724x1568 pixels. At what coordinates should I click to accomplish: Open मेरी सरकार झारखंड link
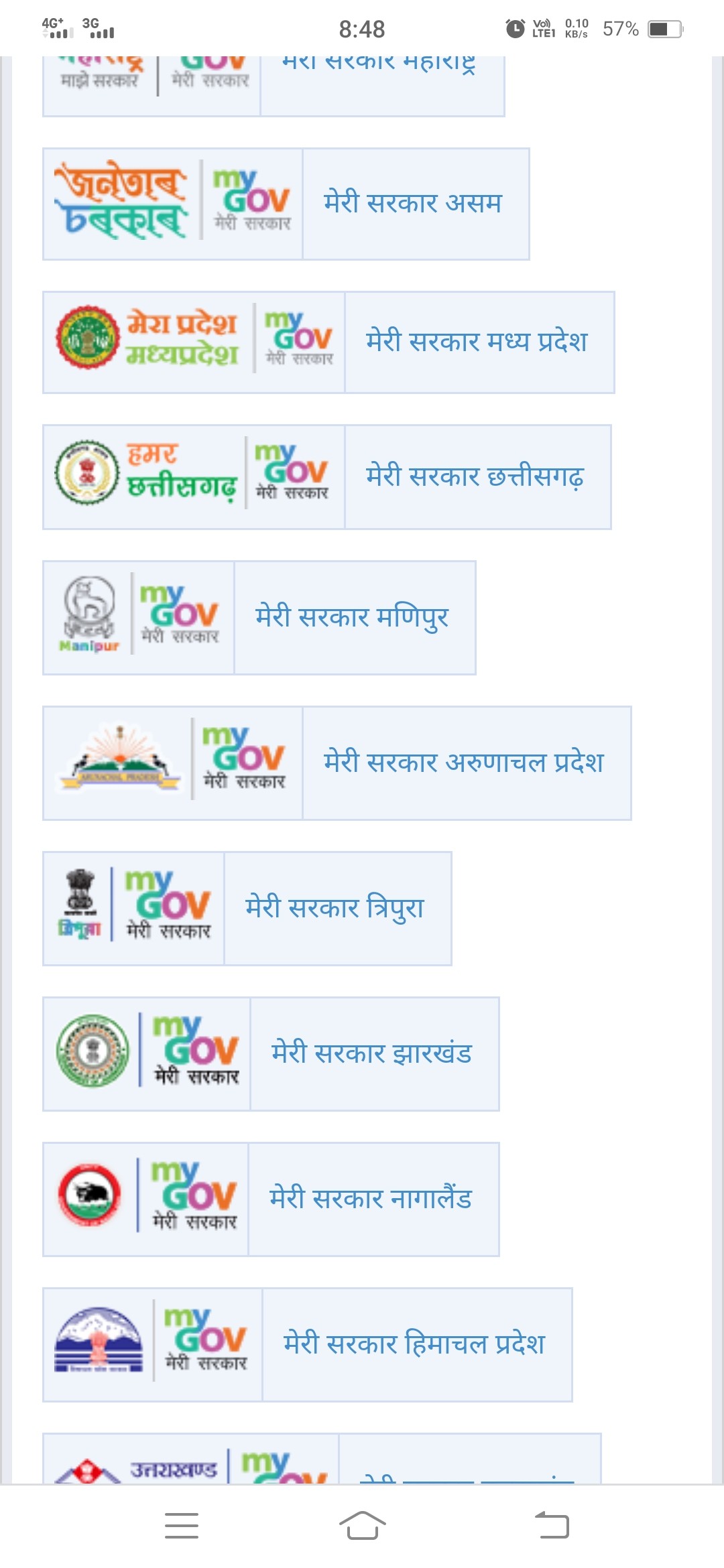tap(372, 1053)
